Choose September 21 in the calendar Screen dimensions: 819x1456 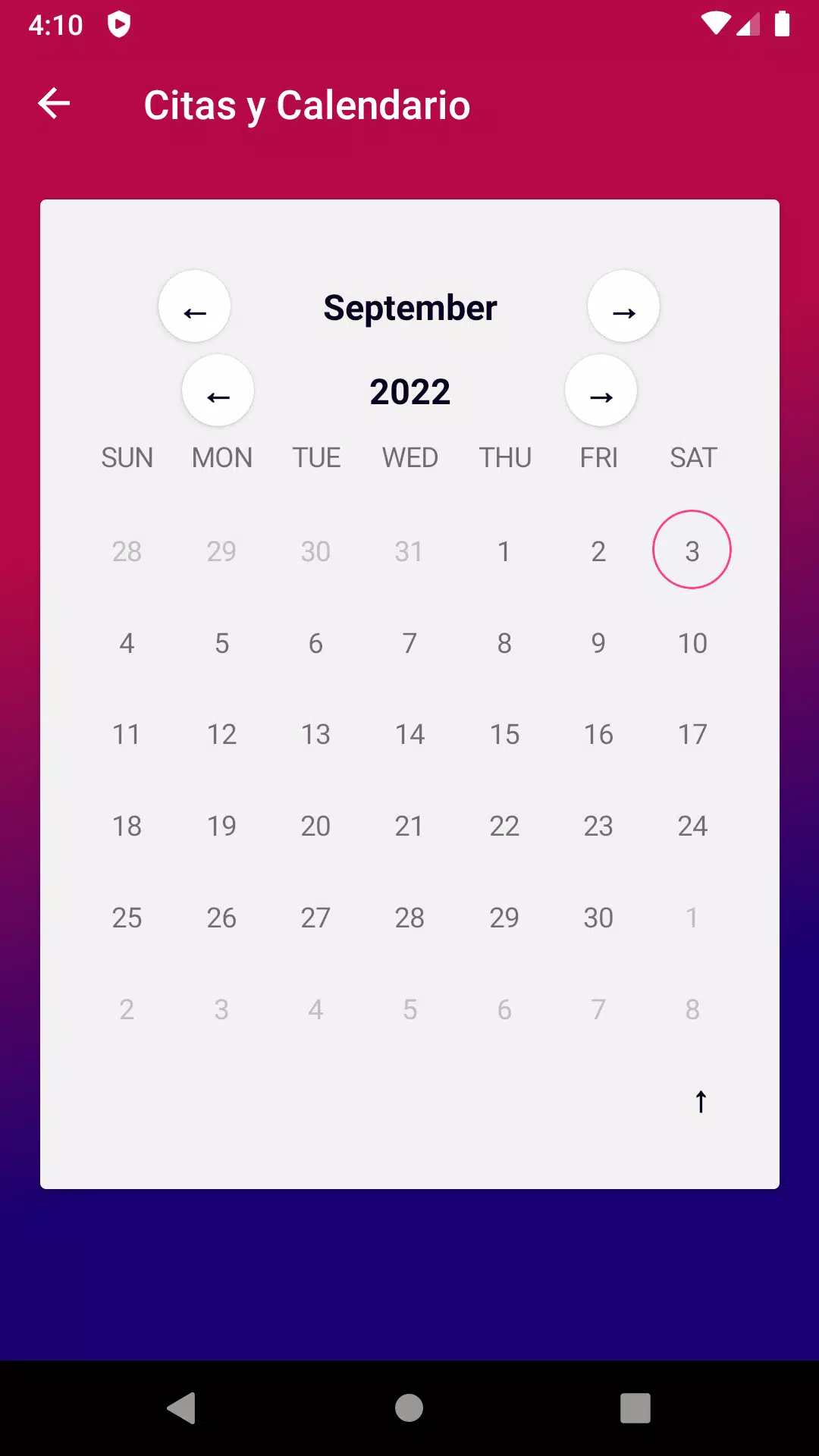coord(409,826)
